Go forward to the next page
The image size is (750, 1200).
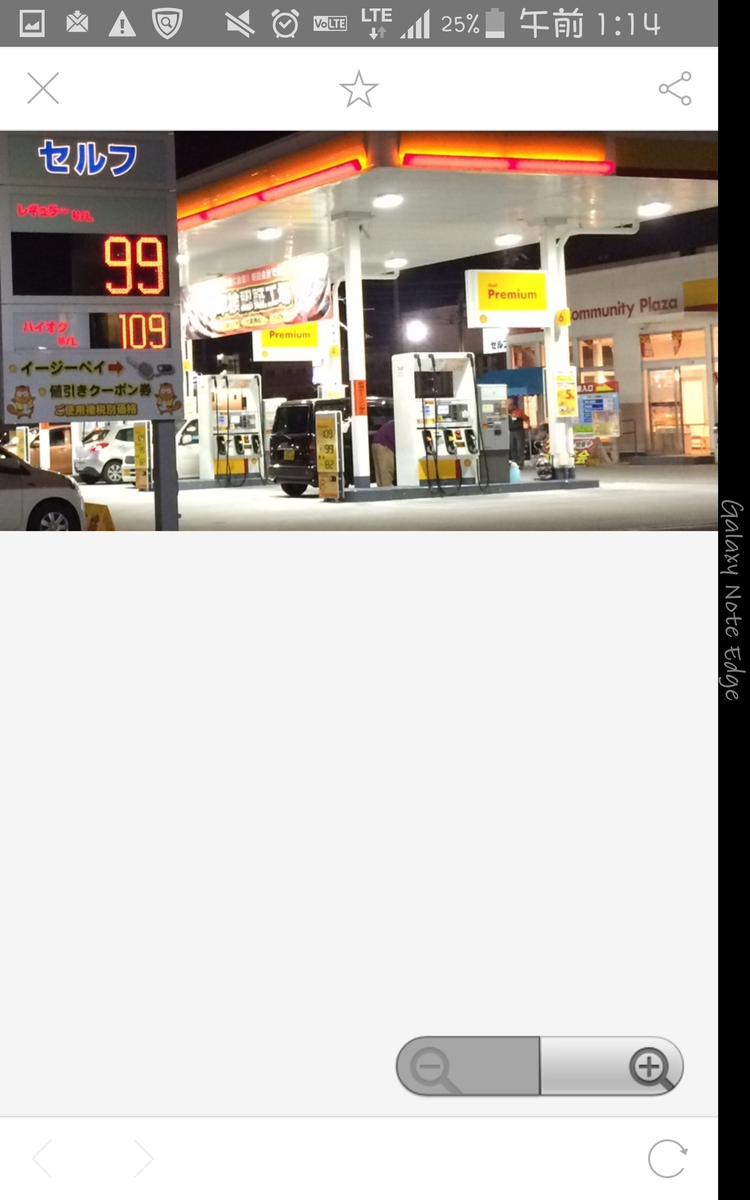coord(143,1159)
